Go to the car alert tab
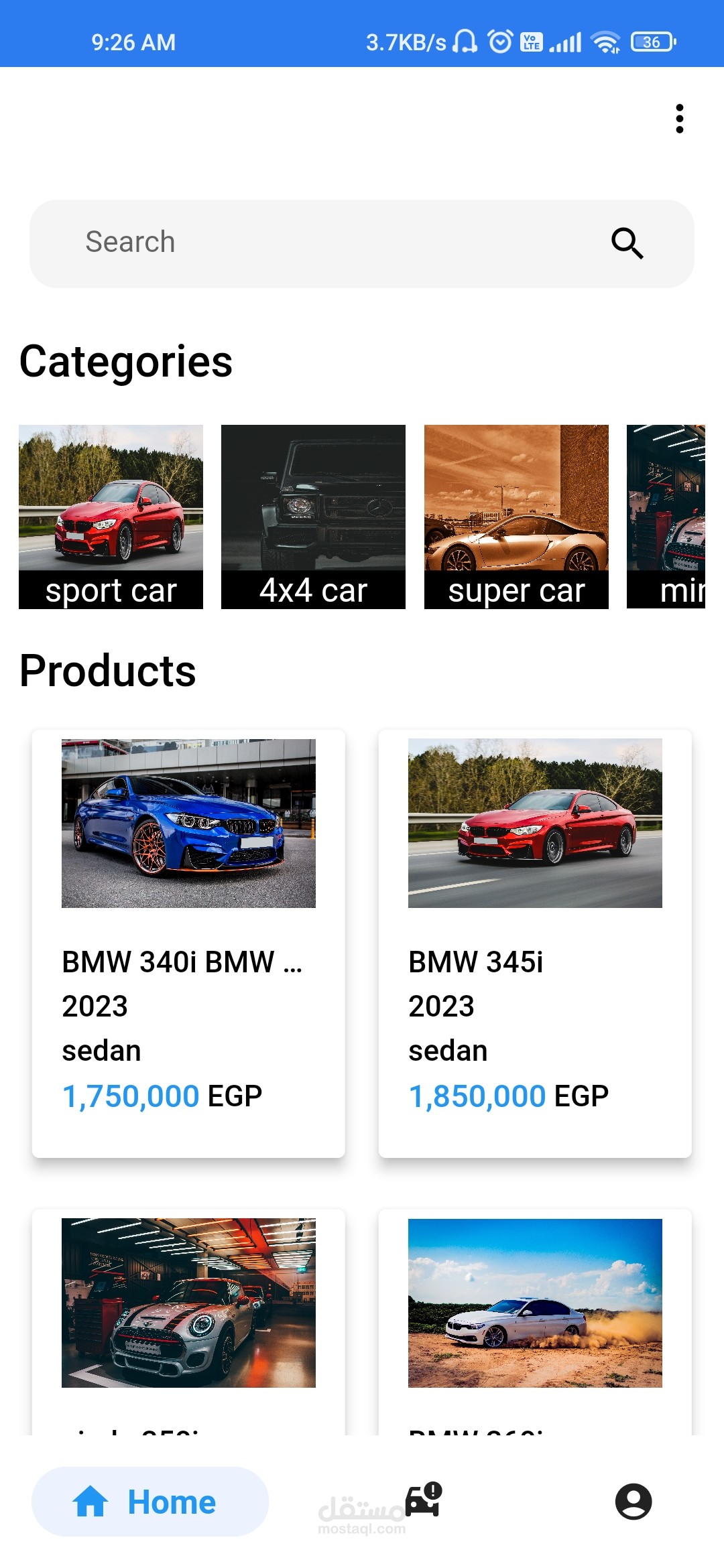This screenshot has height=1568, width=724. click(424, 1500)
